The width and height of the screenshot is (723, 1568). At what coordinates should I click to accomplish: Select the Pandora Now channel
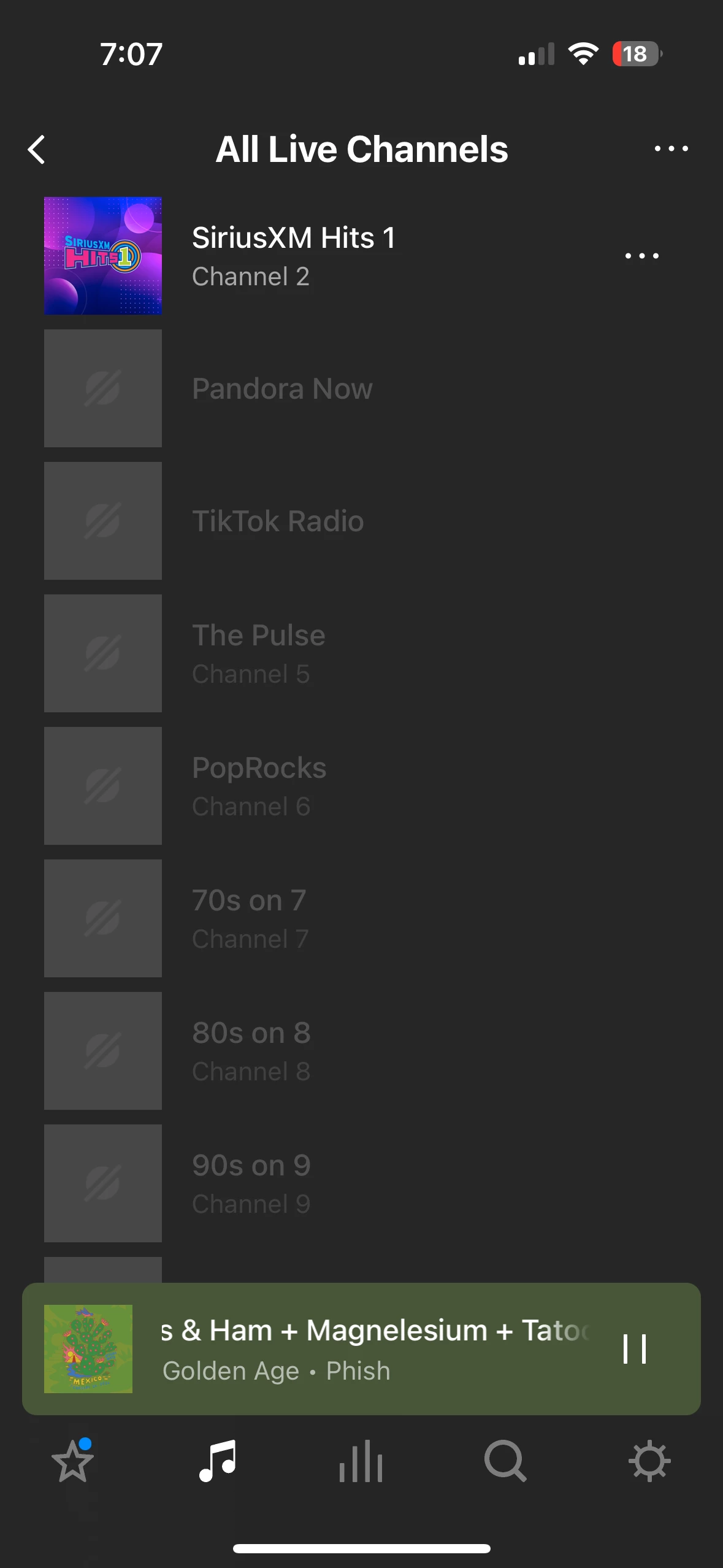tap(282, 388)
